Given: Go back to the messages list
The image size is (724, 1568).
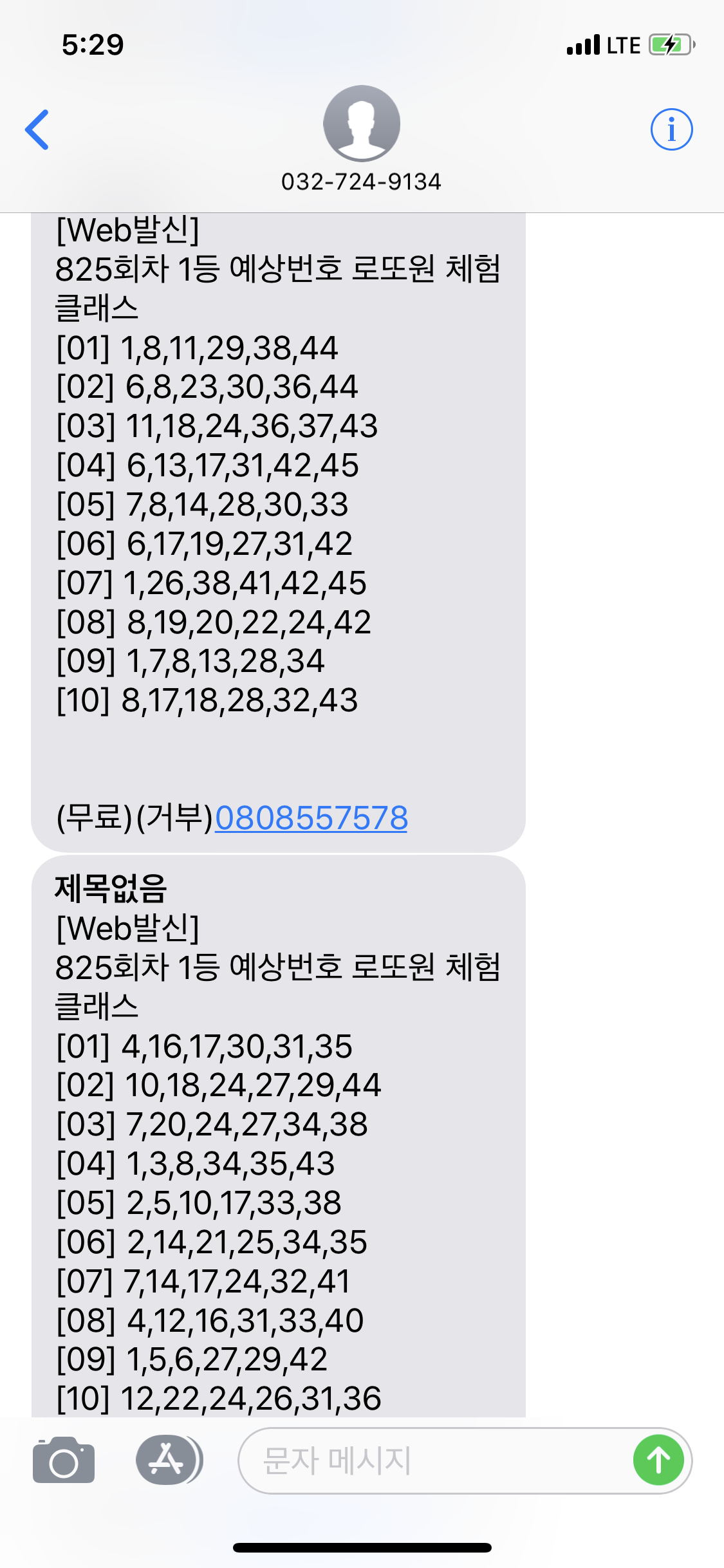Looking at the screenshot, I should 37,129.
